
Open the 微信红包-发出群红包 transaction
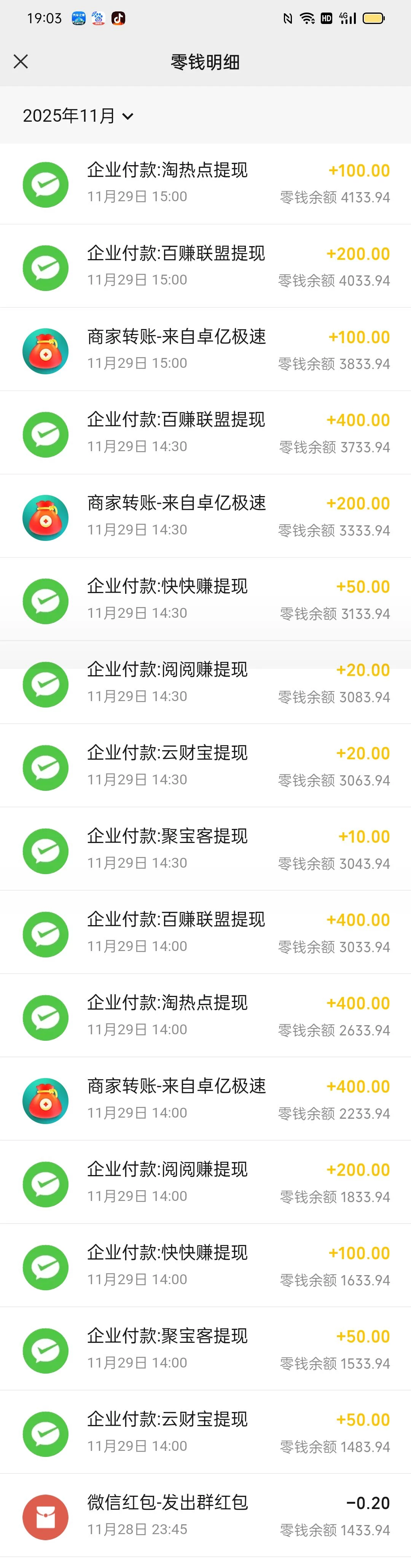coord(205,1516)
